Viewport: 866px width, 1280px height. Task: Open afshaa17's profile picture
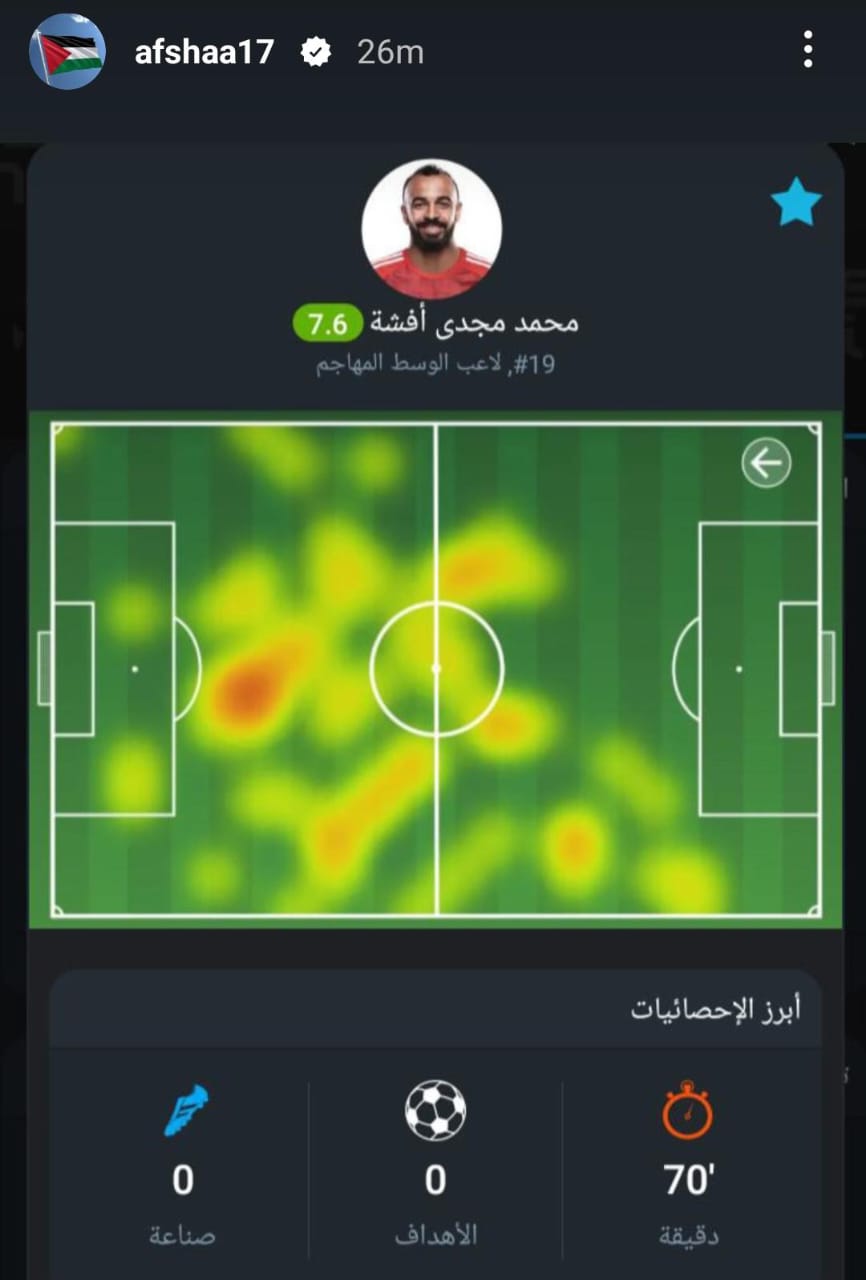click(x=67, y=51)
